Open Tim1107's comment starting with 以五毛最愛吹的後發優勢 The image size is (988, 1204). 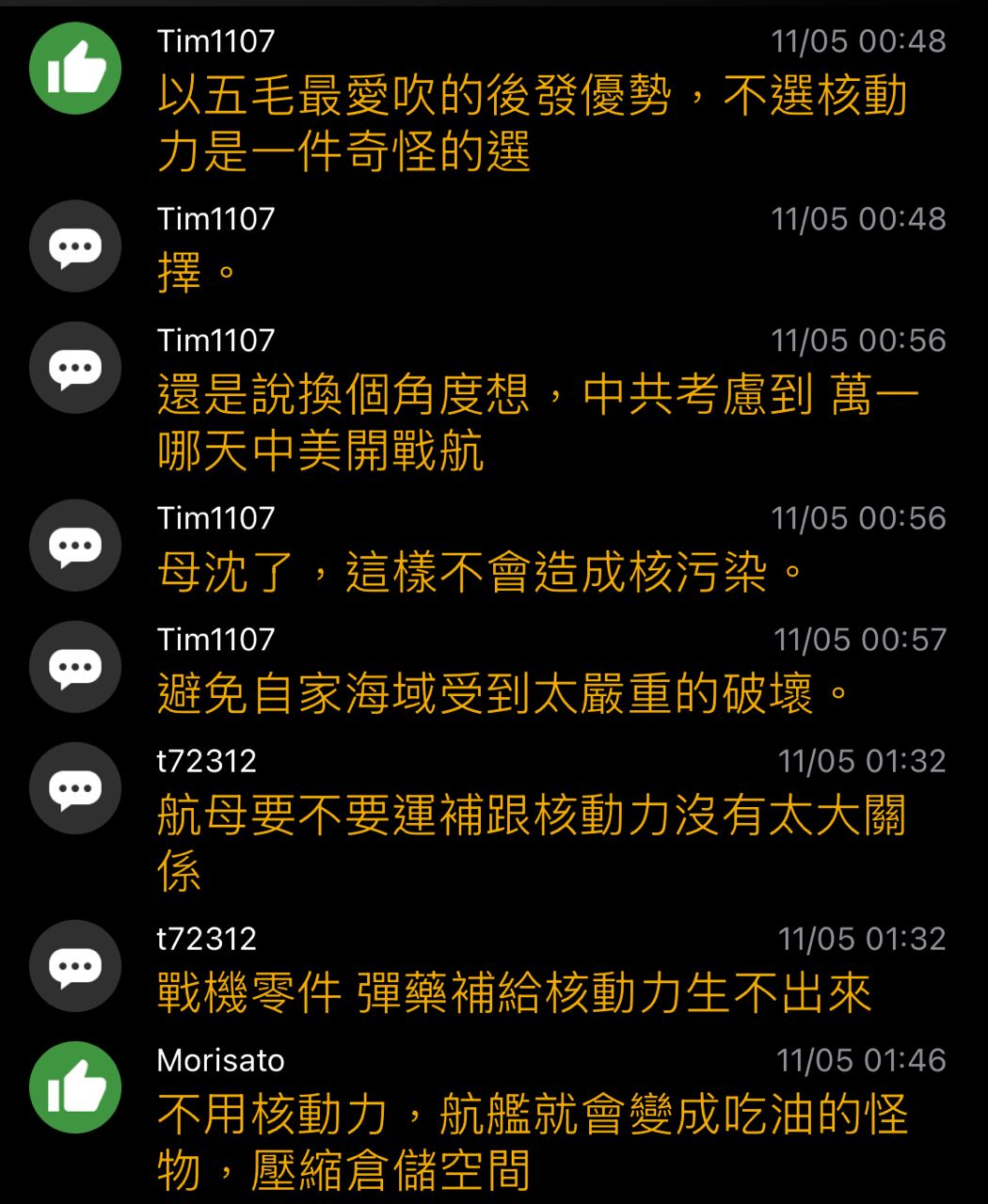[x=532, y=122]
